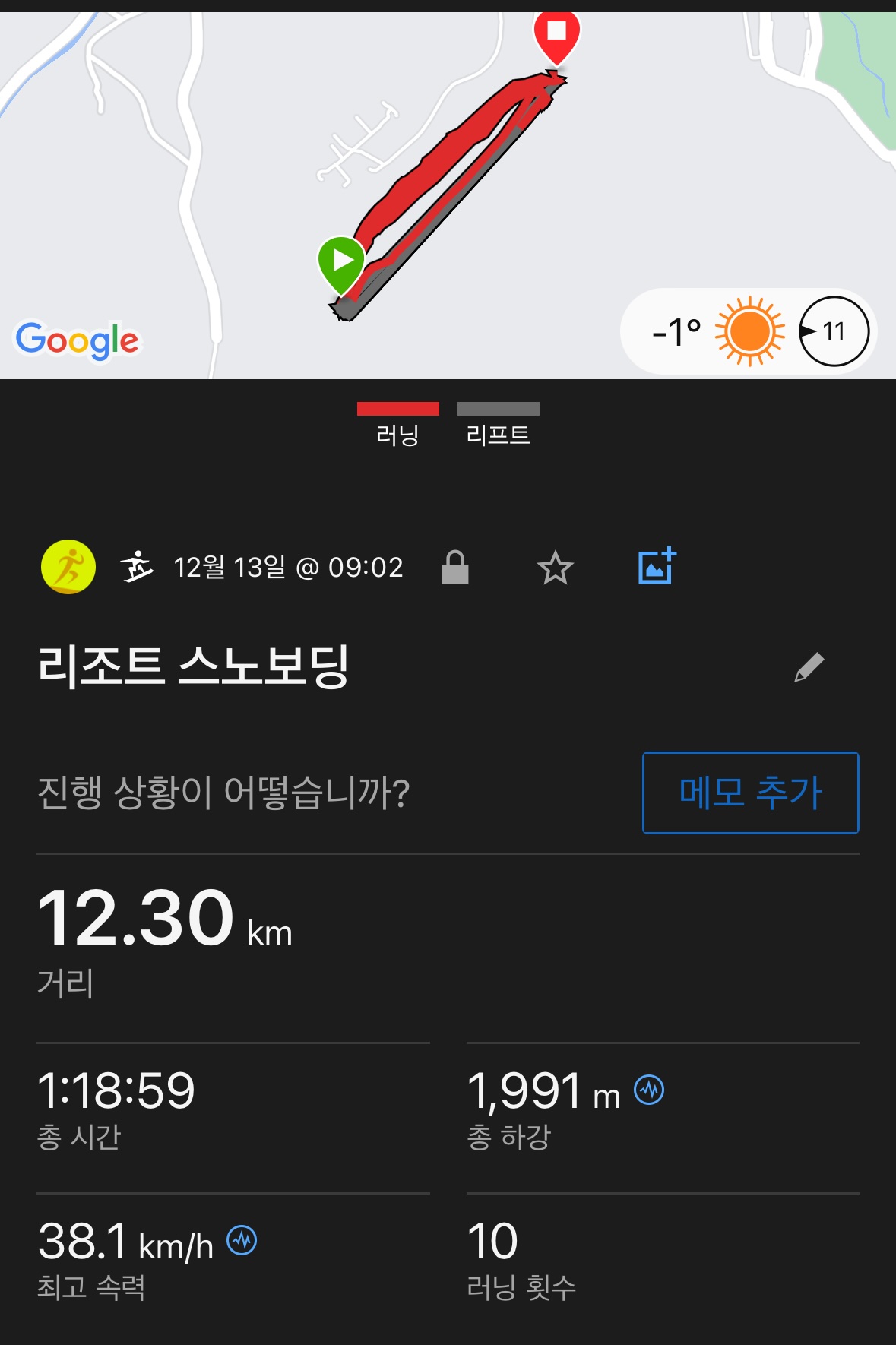Screen dimensions: 896x1345
Task: Show info for 총 하강 metric
Action: pyautogui.click(x=649, y=1090)
